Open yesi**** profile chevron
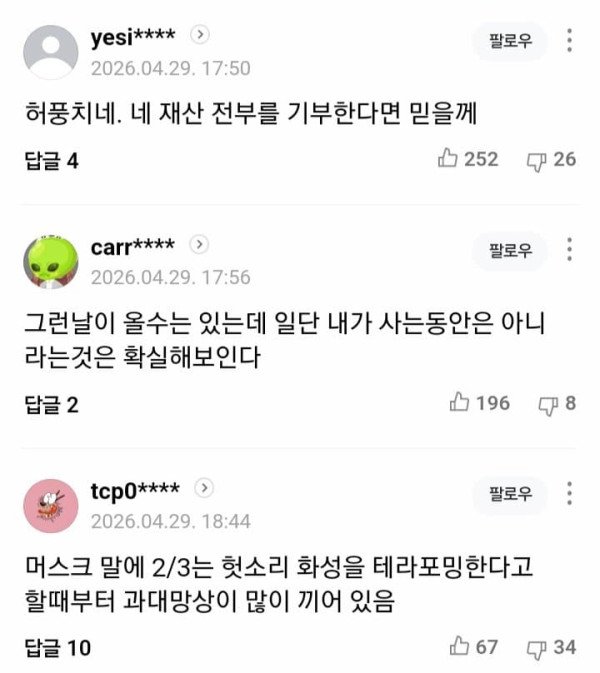 point(200,35)
